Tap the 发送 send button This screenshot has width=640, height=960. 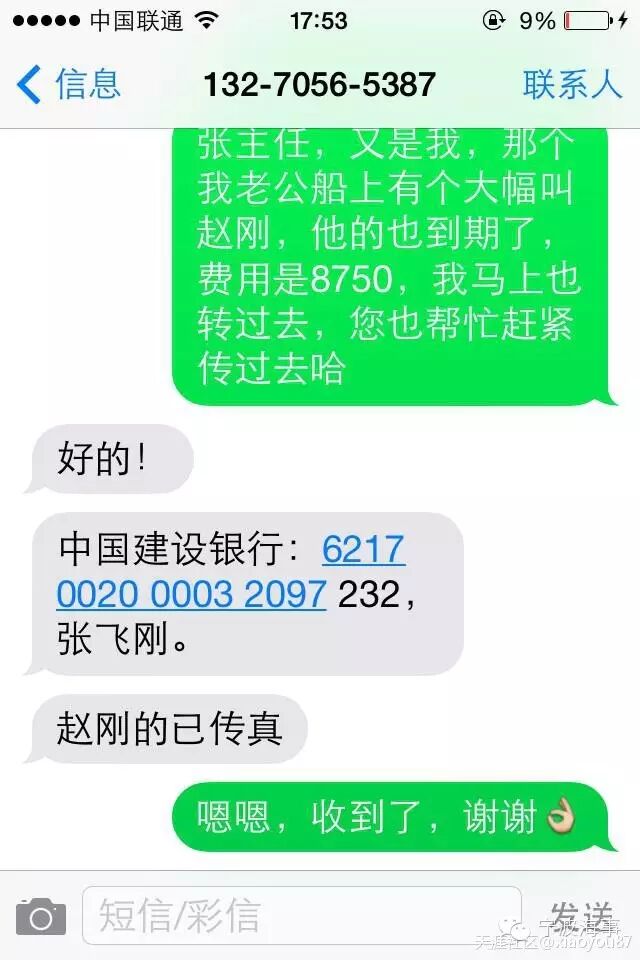click(581, 916)
